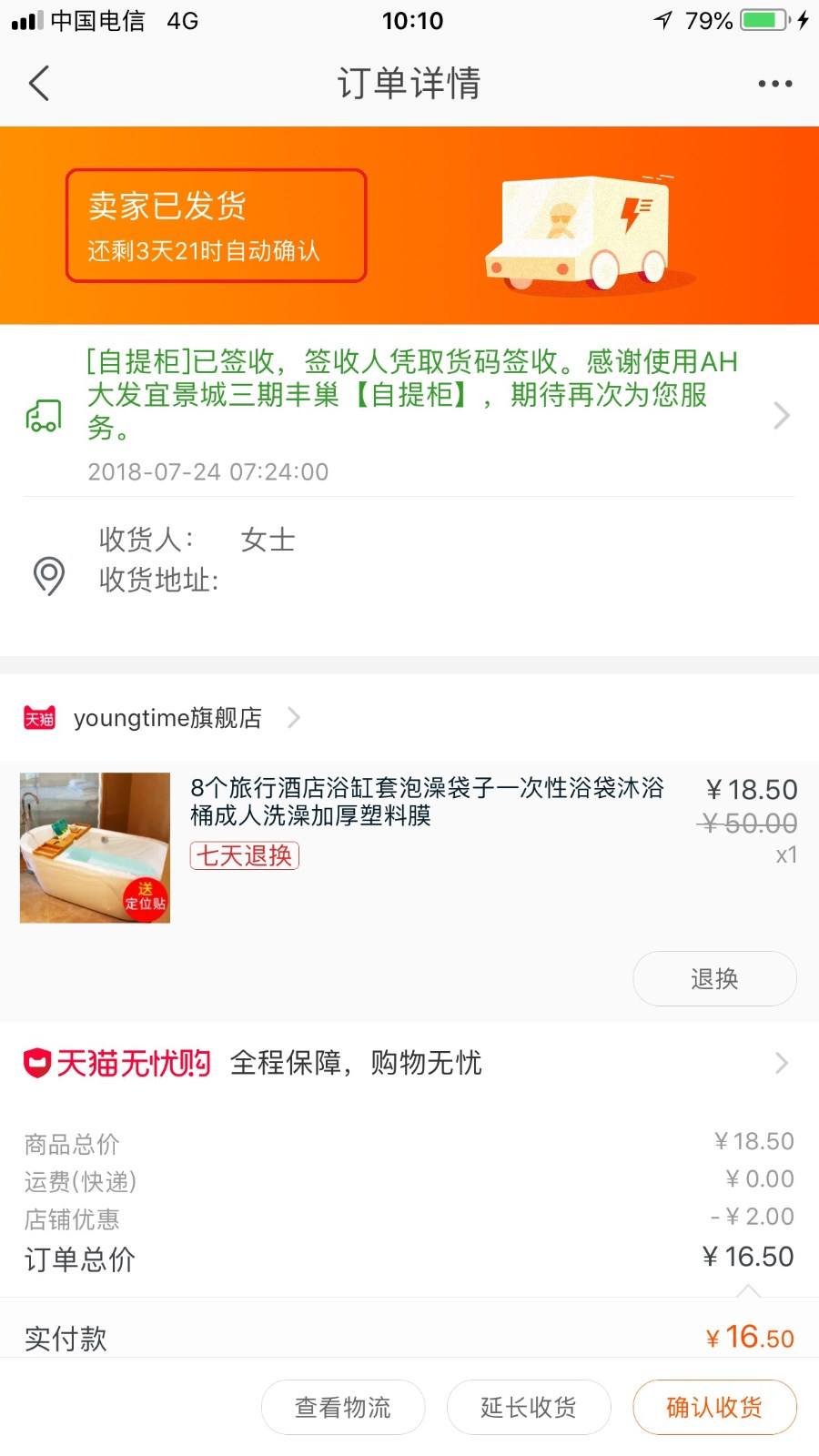The width and height of the screenshot is (819, 1456).
Task: Tap the product title 8个旅行酒店浴缸套
Action: point(428,803)
